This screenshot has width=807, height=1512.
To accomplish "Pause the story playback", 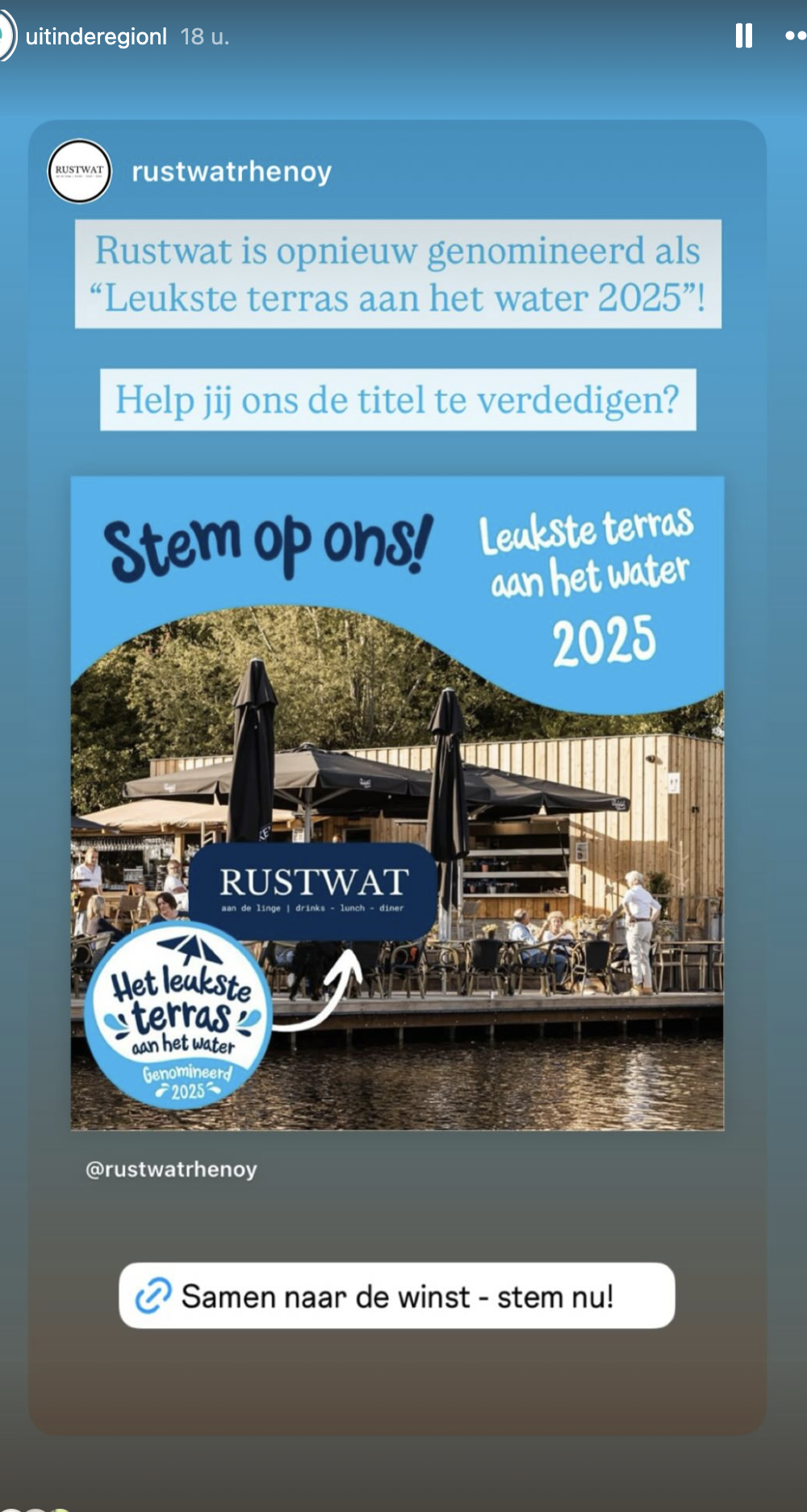I will point(744,36).
